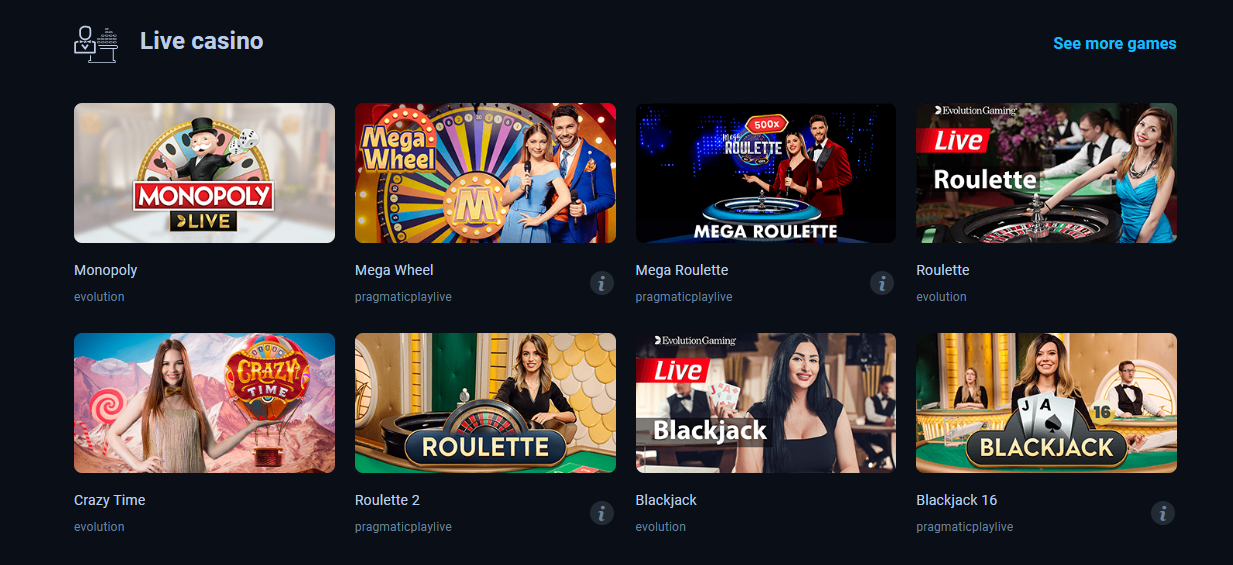This screenshot has width=1233, height=565.
Task: Play Evolution Live Roulette
Action: [x=1046, y=173]
